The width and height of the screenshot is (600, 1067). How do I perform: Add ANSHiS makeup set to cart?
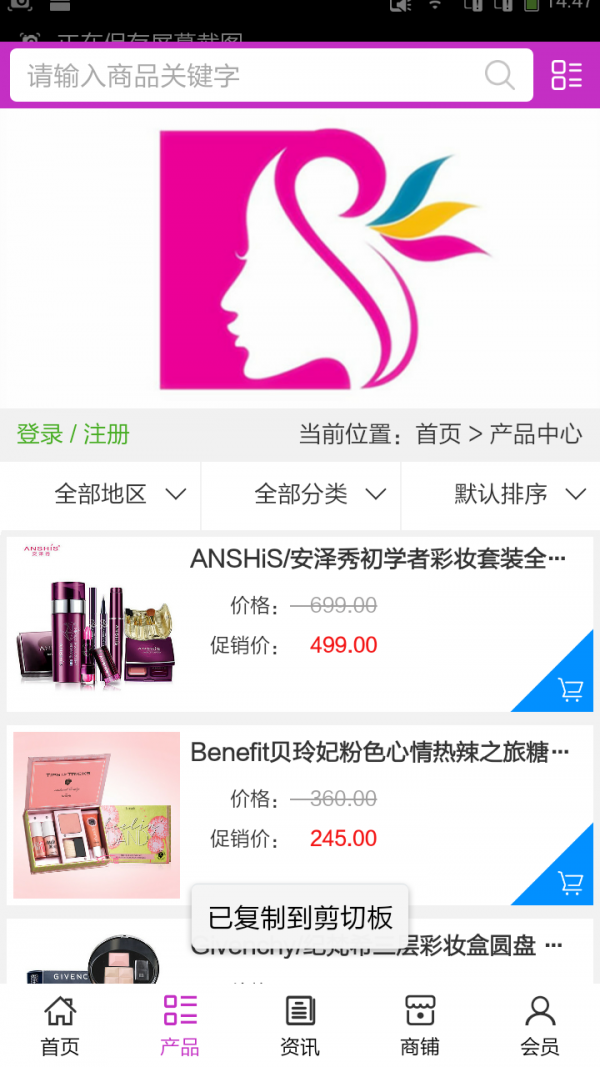click(569, 688)
